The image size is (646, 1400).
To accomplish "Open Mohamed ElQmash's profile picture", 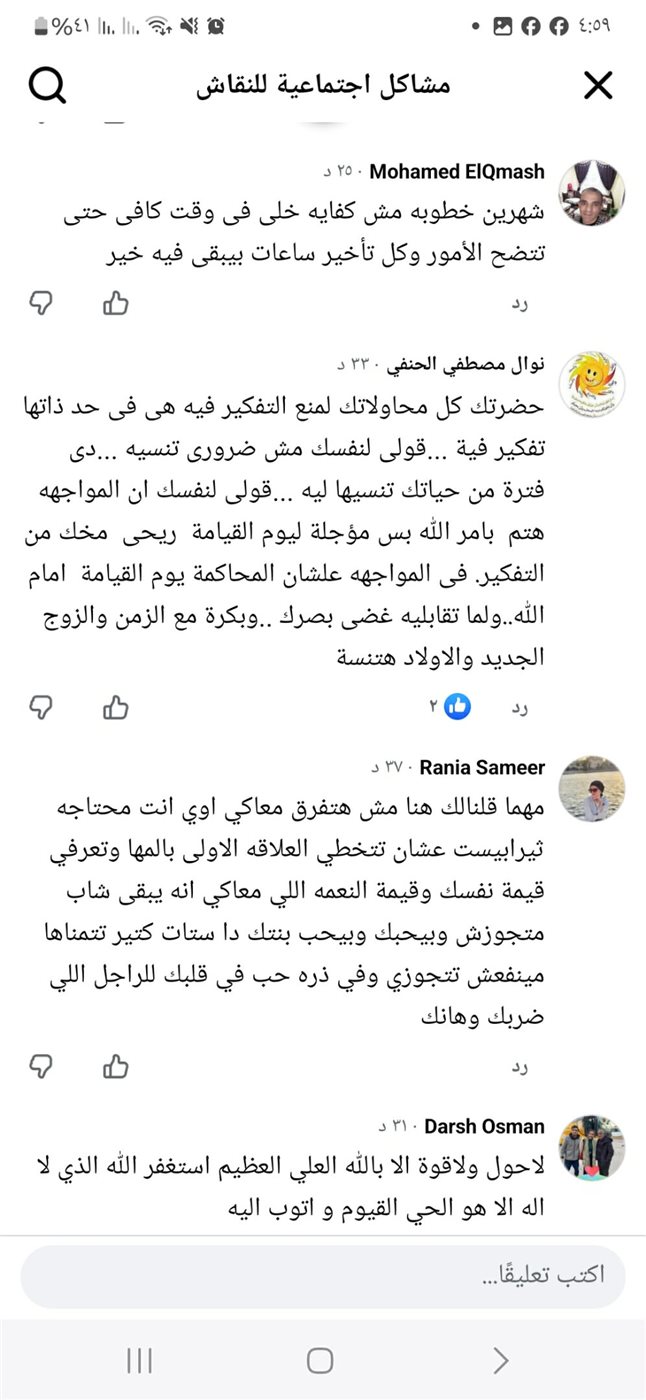I will coord(592,192).
